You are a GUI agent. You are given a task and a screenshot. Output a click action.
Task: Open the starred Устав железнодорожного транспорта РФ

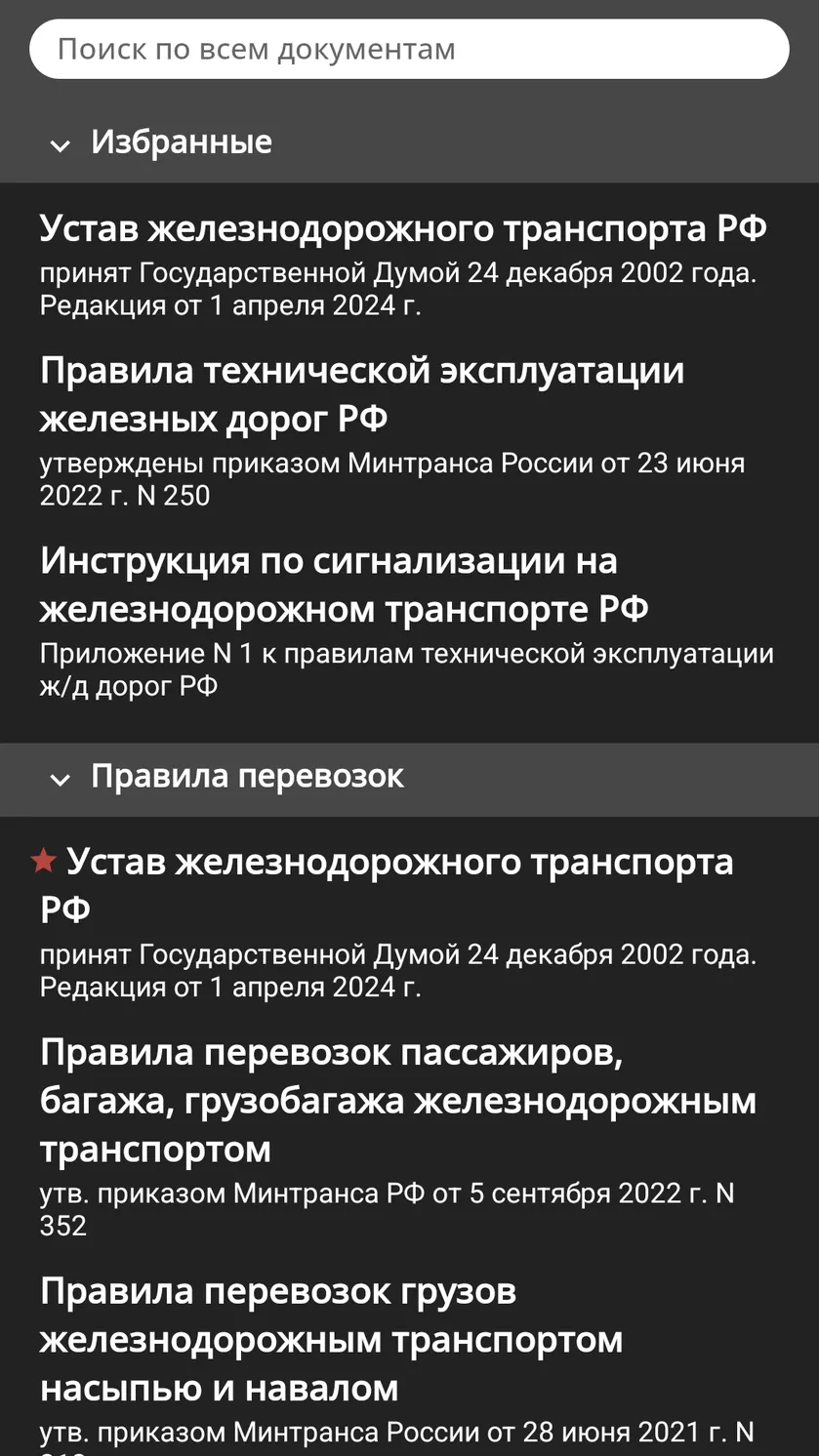409,922
